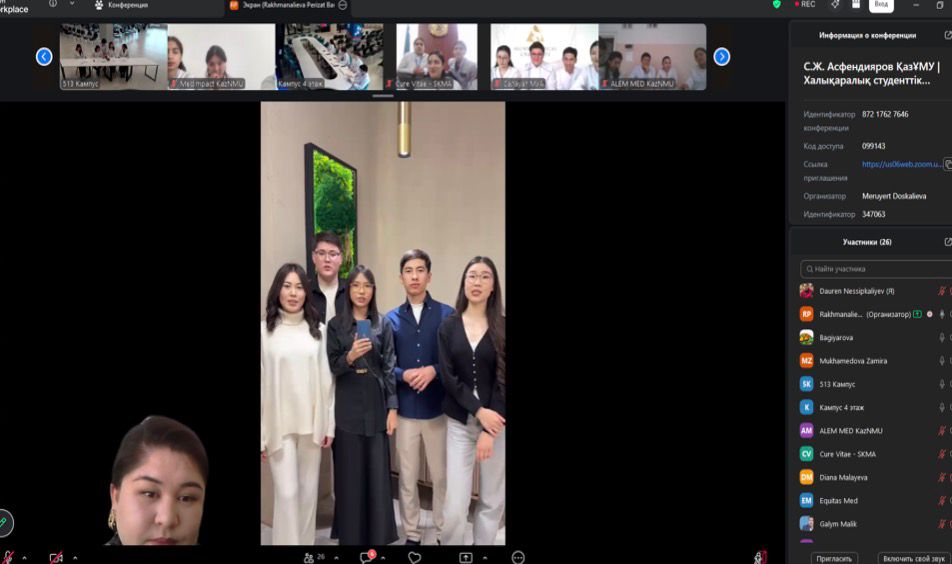Open participant Mukhamedova Zamira in the list

853,360
